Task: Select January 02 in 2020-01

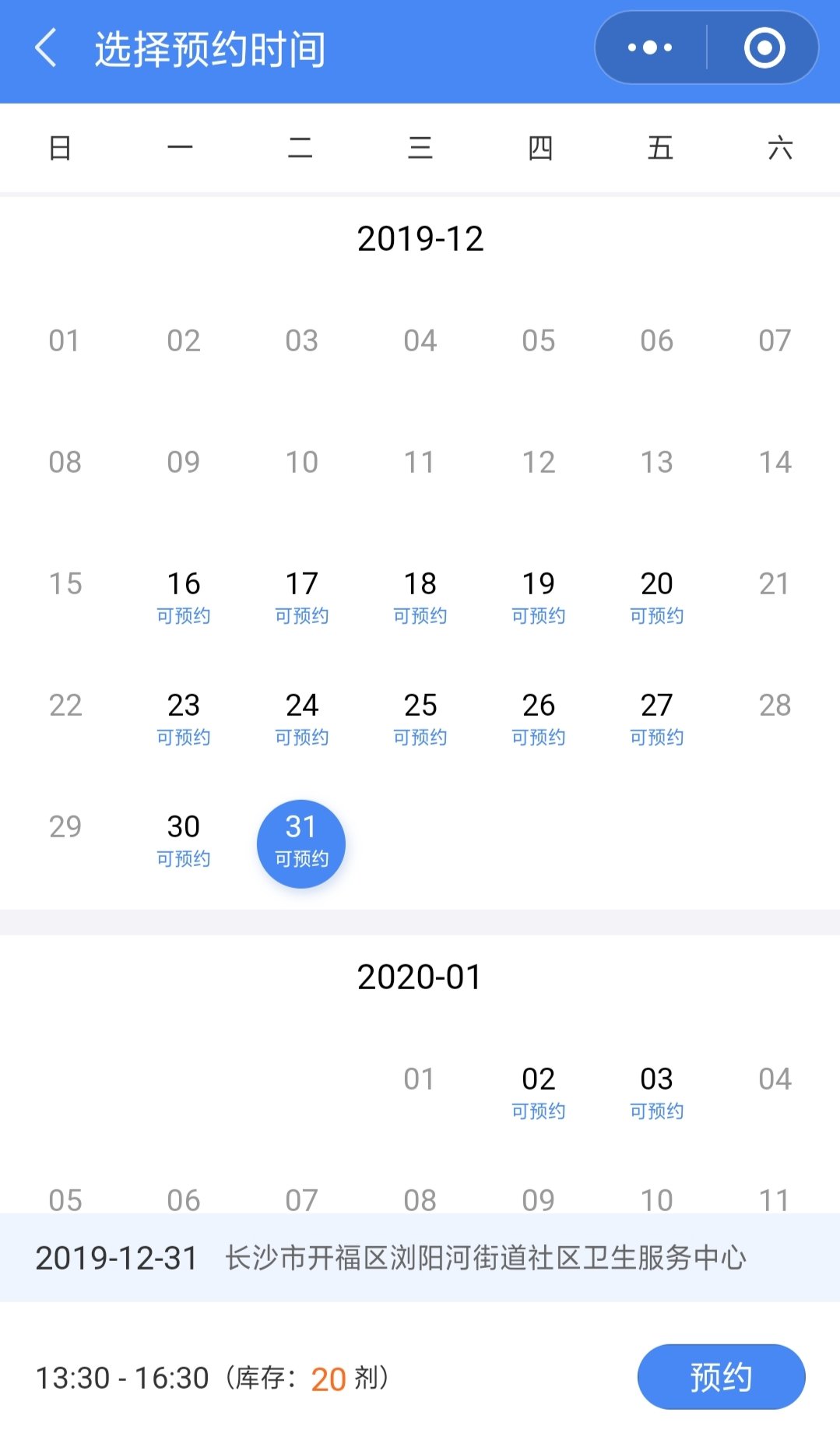Action: point(539,1091)
